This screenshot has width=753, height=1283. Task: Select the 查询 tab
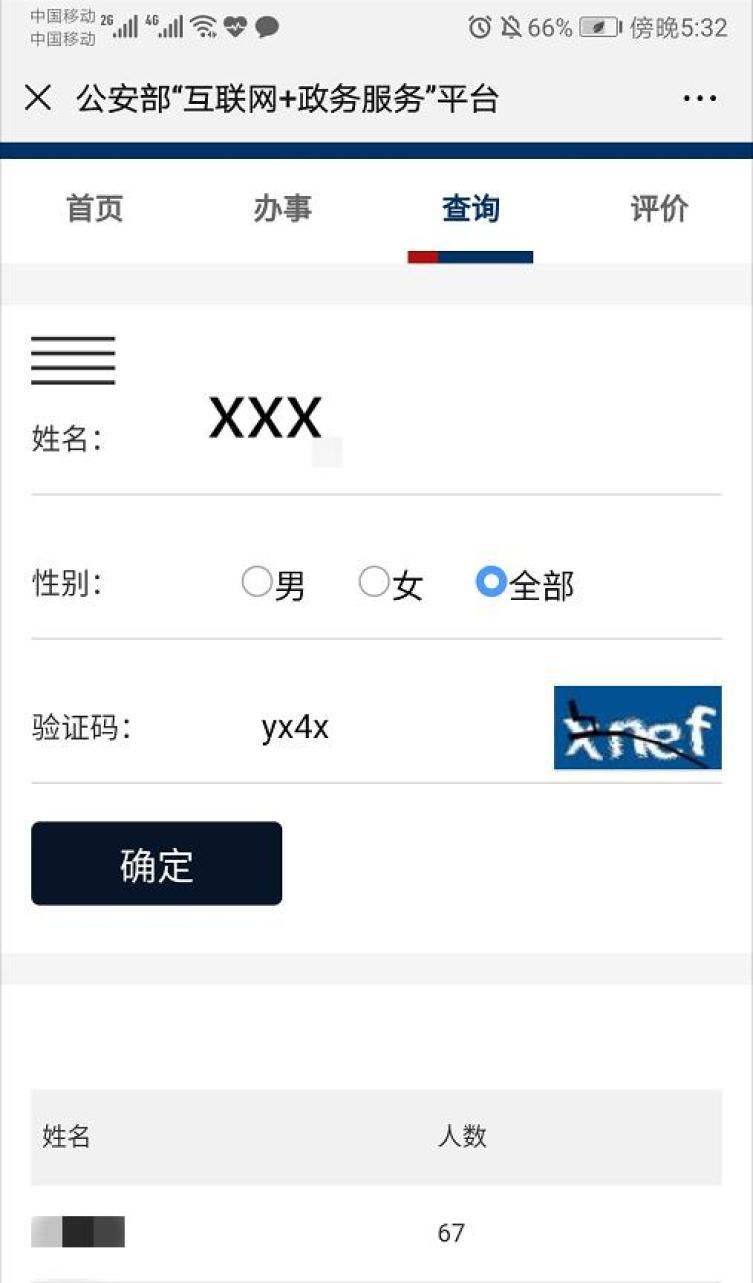470,209
